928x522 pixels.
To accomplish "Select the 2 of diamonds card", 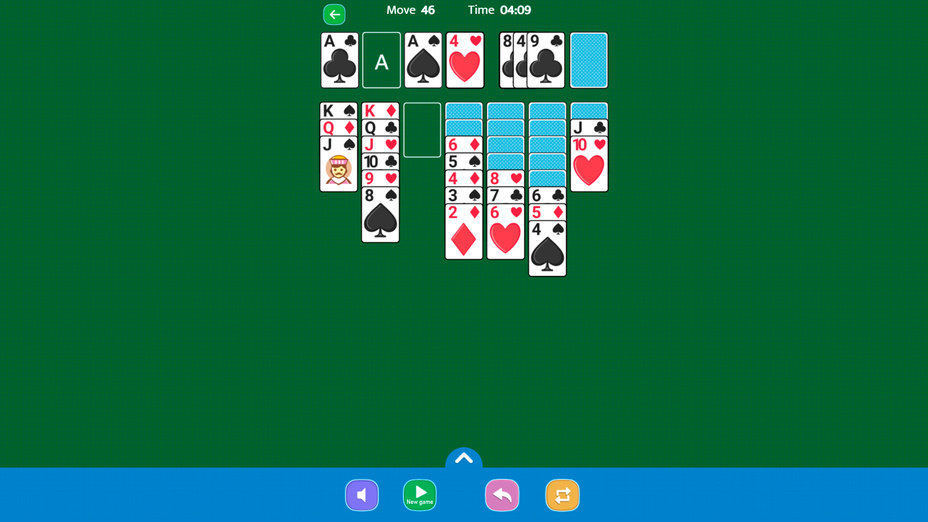I will [x=464, y=235].
